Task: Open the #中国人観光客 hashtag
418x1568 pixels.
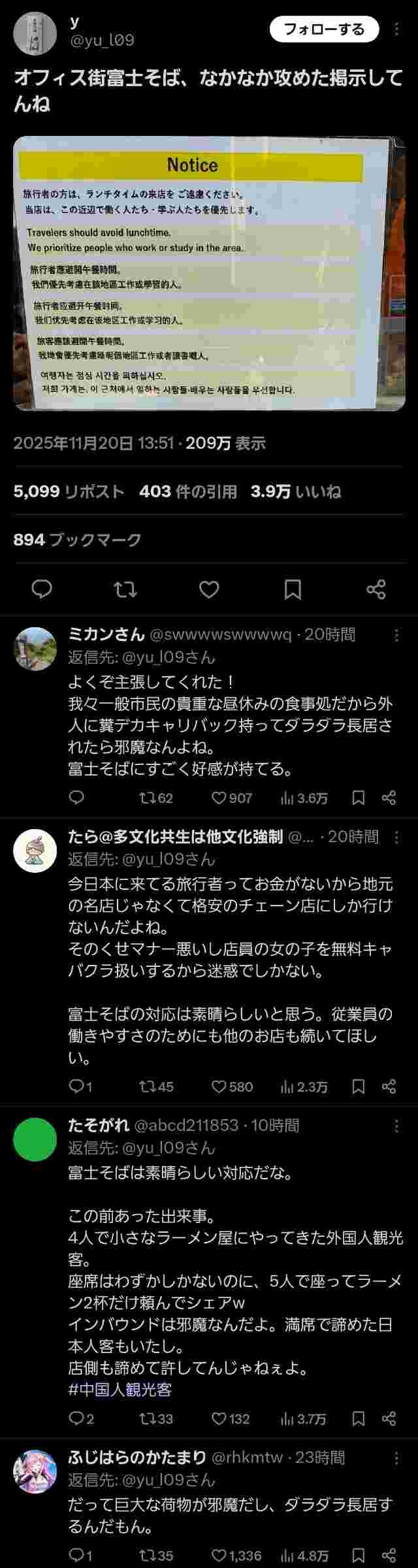Action: 120,1390
